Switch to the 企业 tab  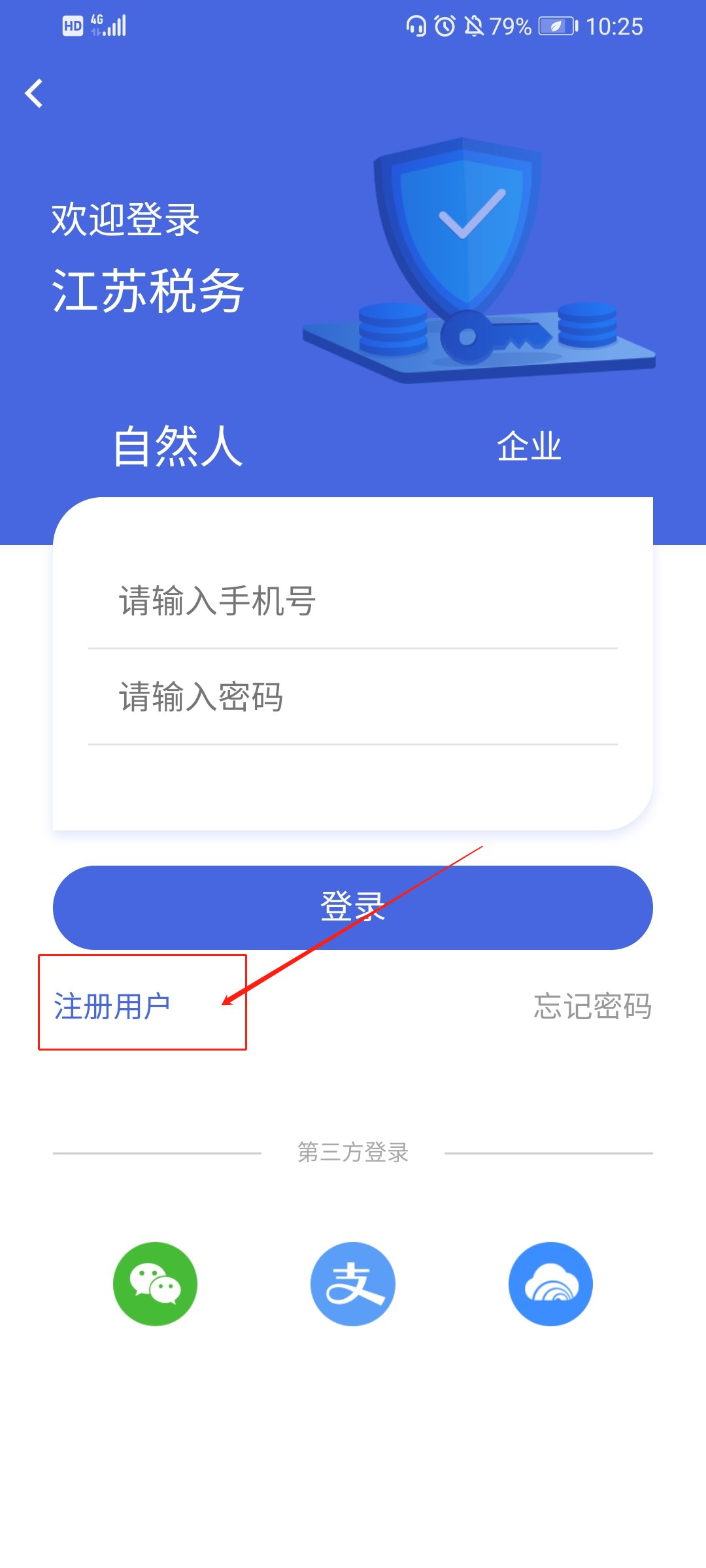[x=529, y=447]
